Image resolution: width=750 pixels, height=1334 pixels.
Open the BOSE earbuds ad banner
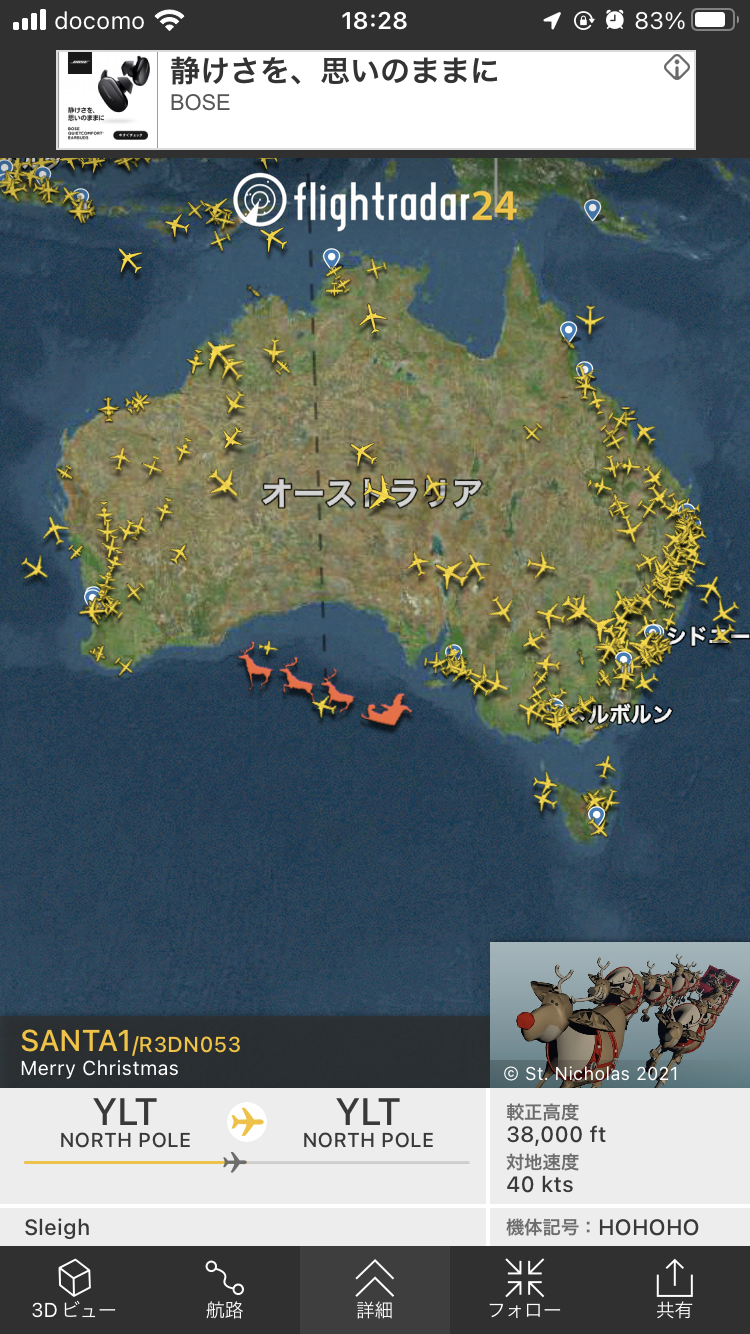coord(375,100)
